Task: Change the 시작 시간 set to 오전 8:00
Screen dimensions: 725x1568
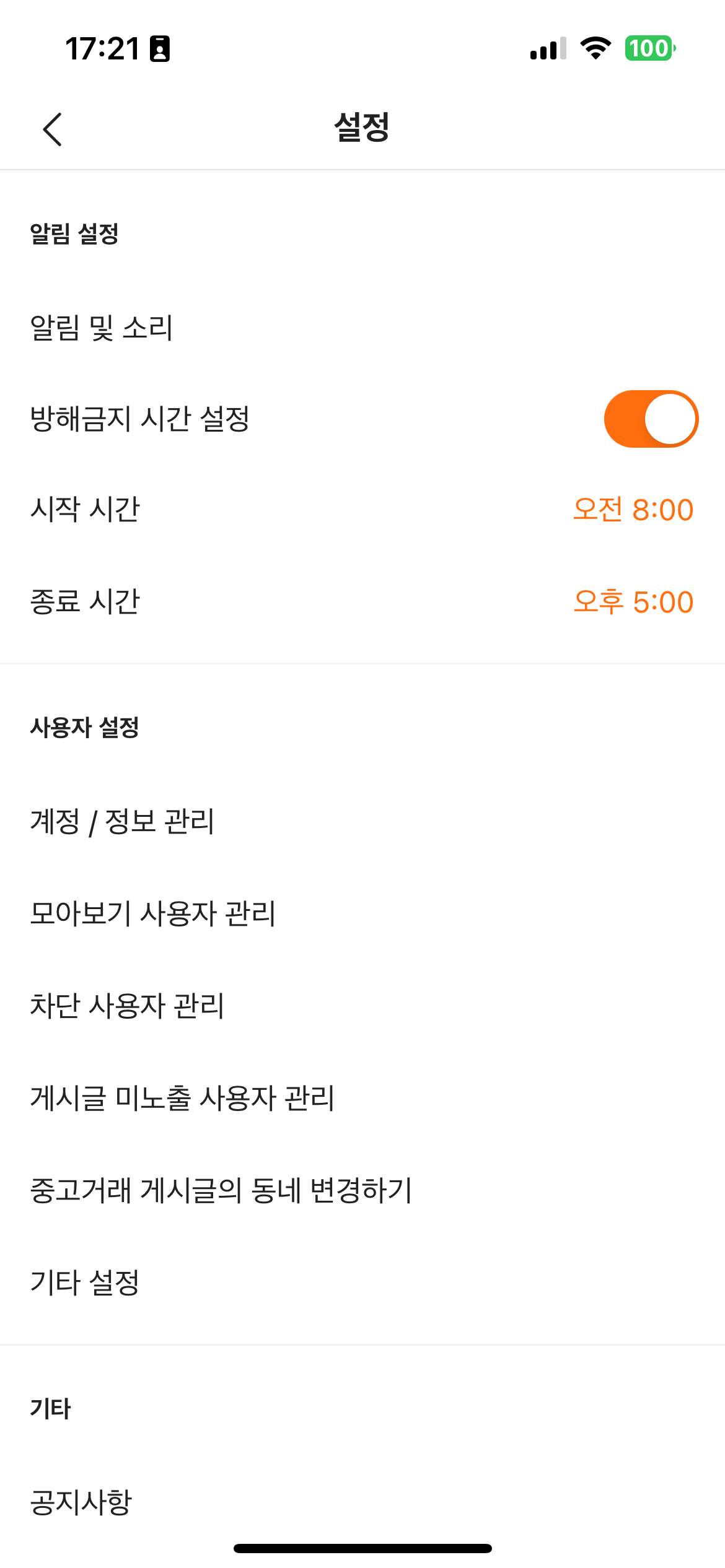Action: (631, 510)
